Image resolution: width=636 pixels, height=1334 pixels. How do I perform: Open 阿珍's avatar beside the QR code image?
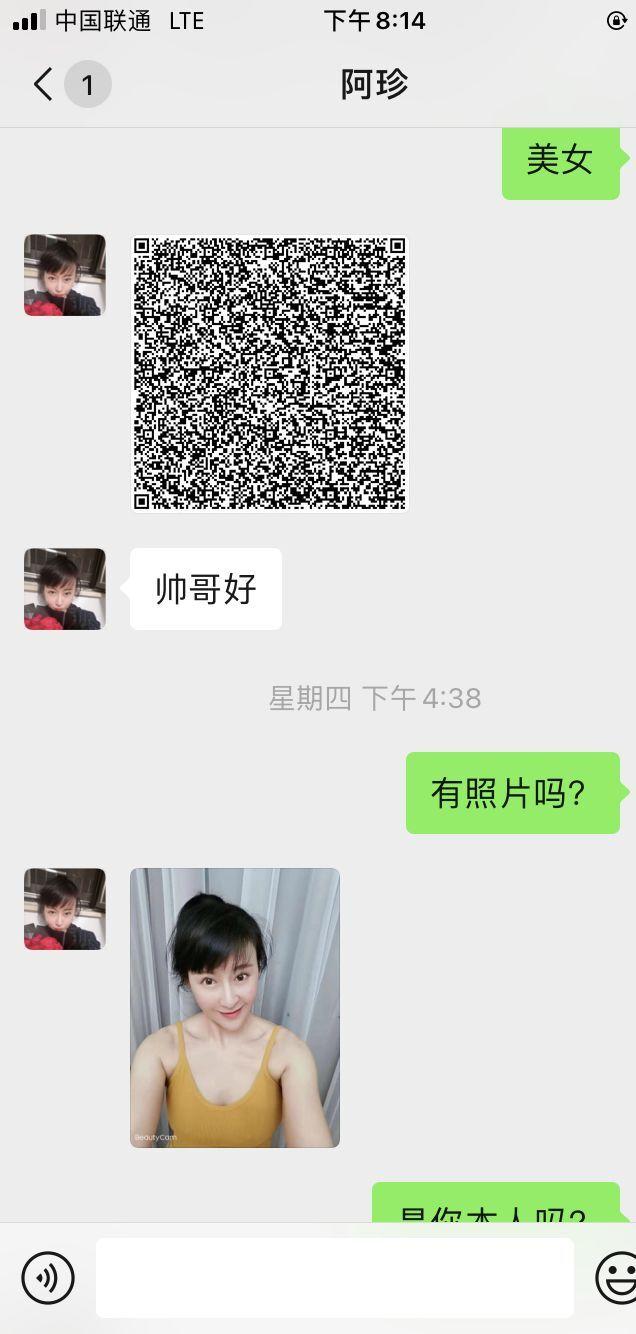pos(65,275)
